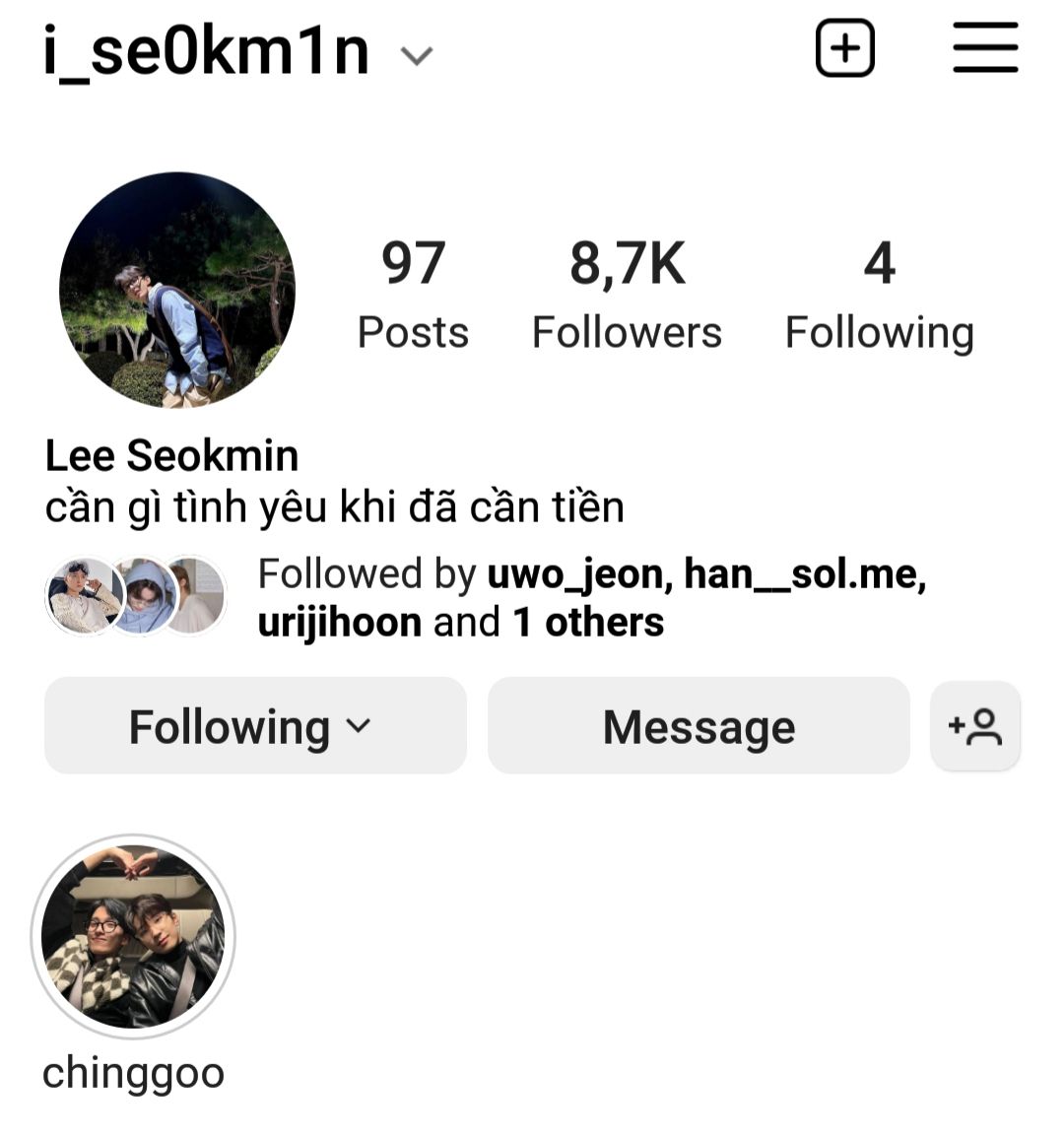Screen dimensions: 1064x1138
Task: Show suggested accounts with add-person icon
Action: click(974, 726)
